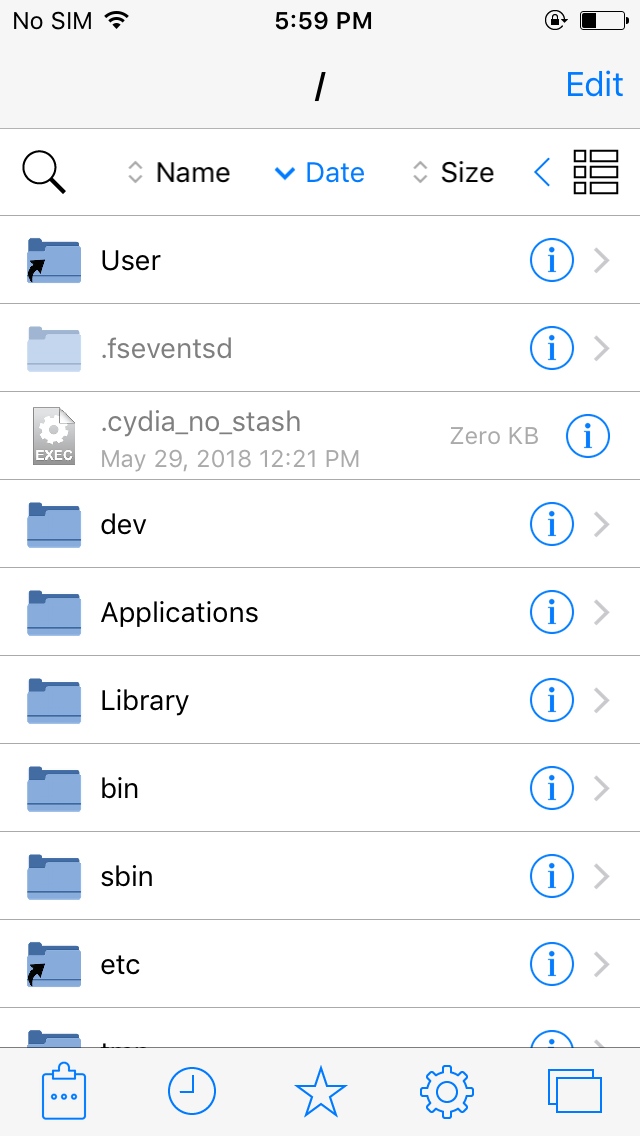Collapse the sort bar arrow
Viewport: 640px width, 1136px height.
click(542, 173)
